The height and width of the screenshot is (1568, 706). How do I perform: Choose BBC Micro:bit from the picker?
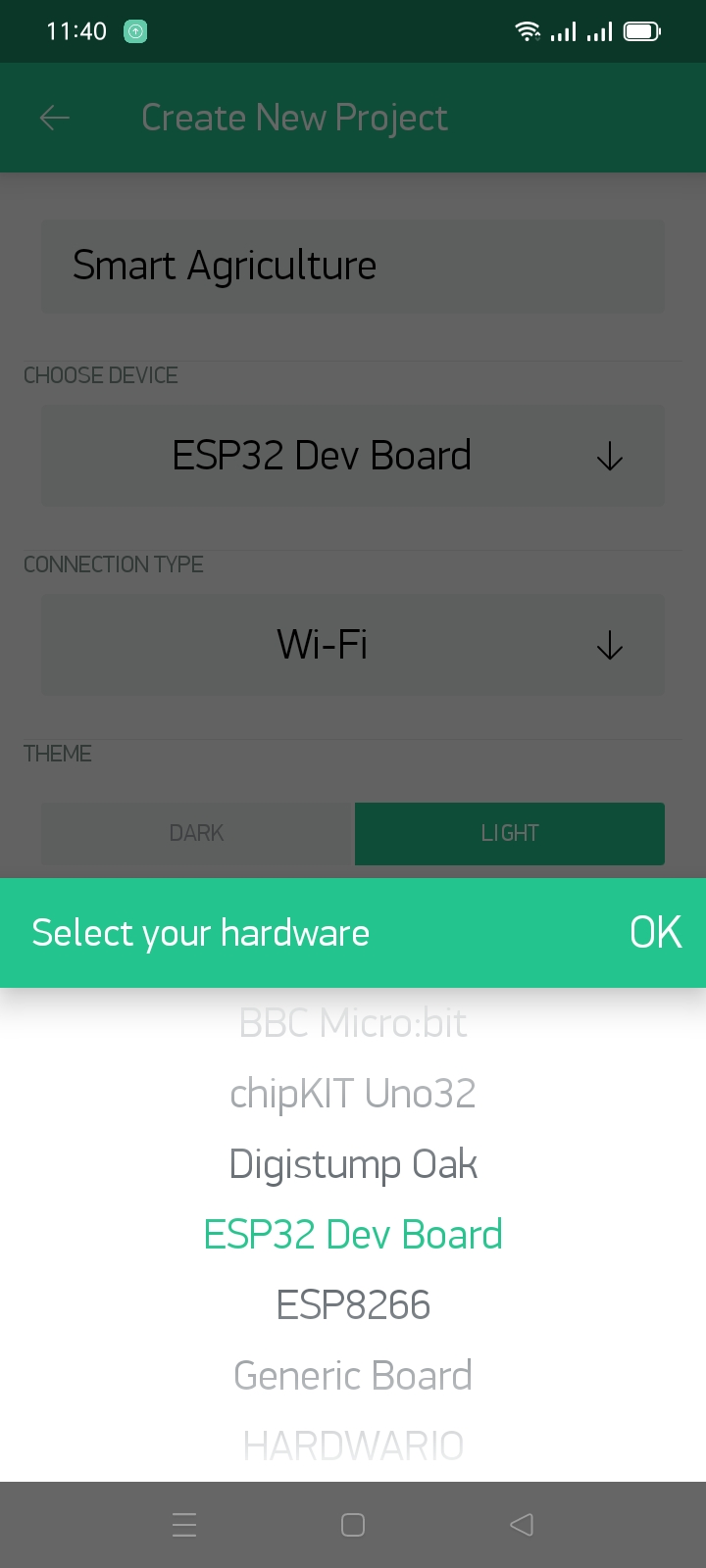click(x=353, y=1023)
